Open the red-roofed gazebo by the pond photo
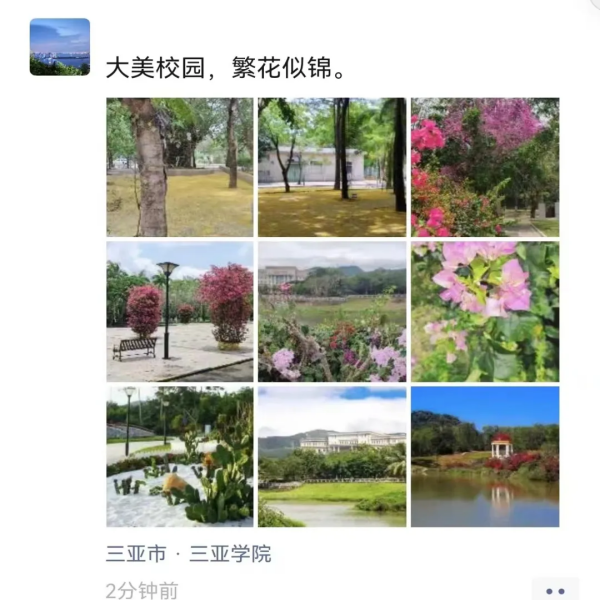This screenshot has height=600, width=600. [485, 456]
